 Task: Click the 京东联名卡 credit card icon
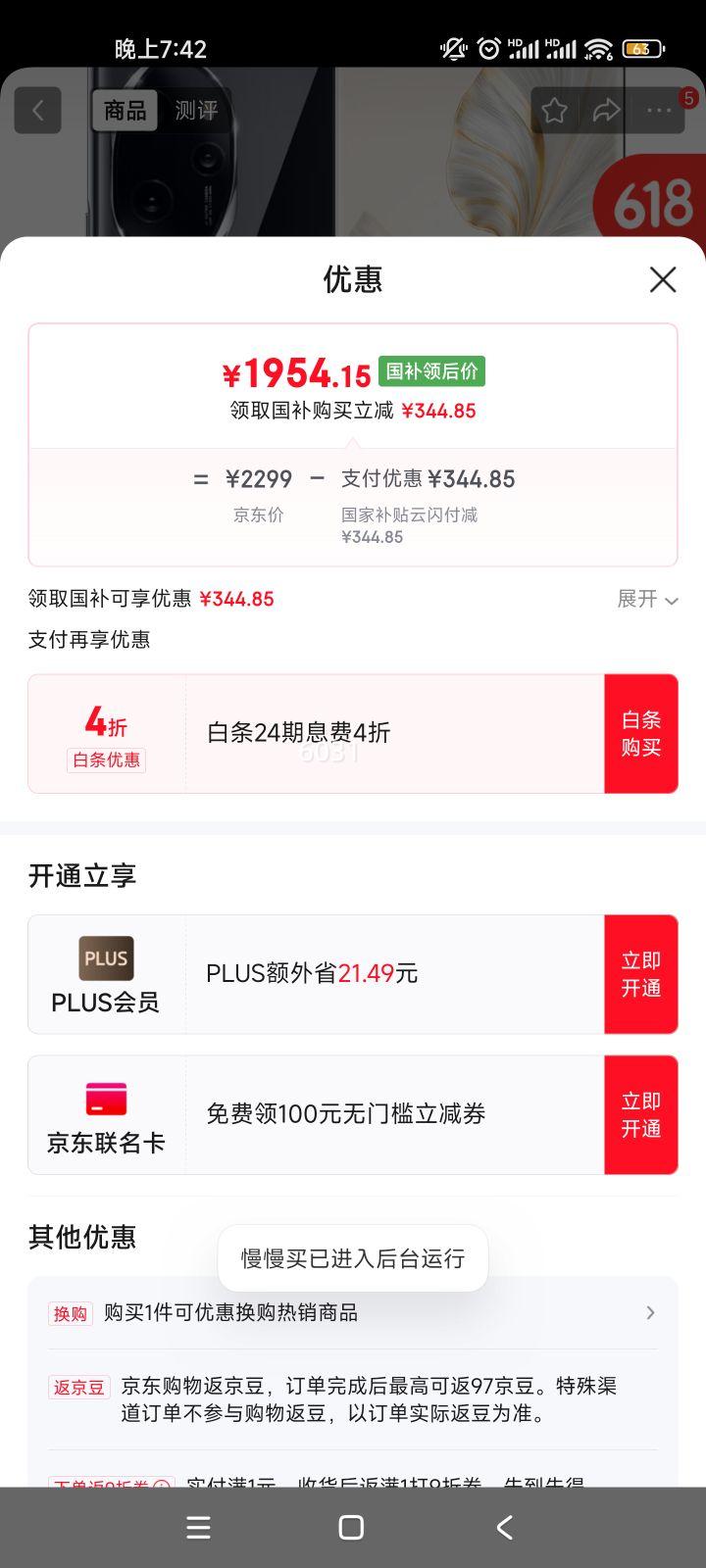(x=106, y=1100)
